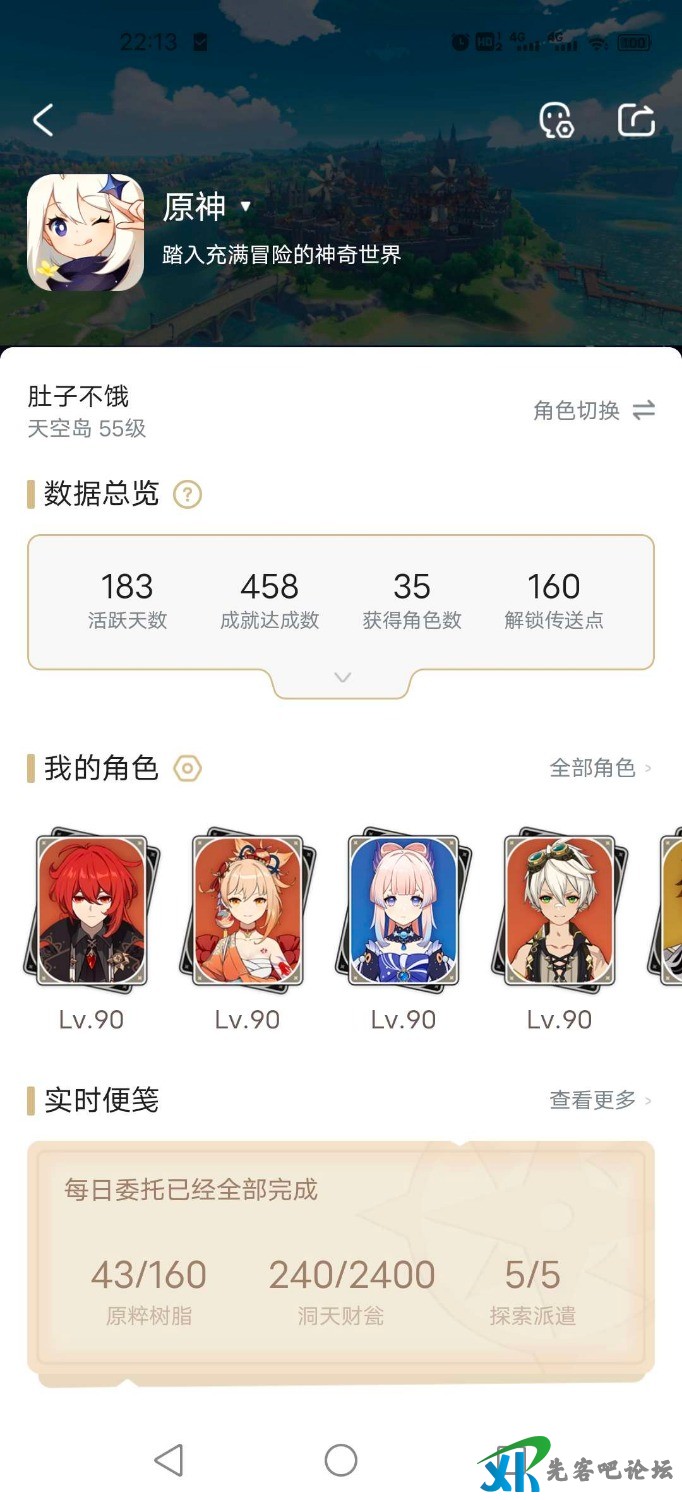Open the help icon next to 数据总览

(188, 494)
